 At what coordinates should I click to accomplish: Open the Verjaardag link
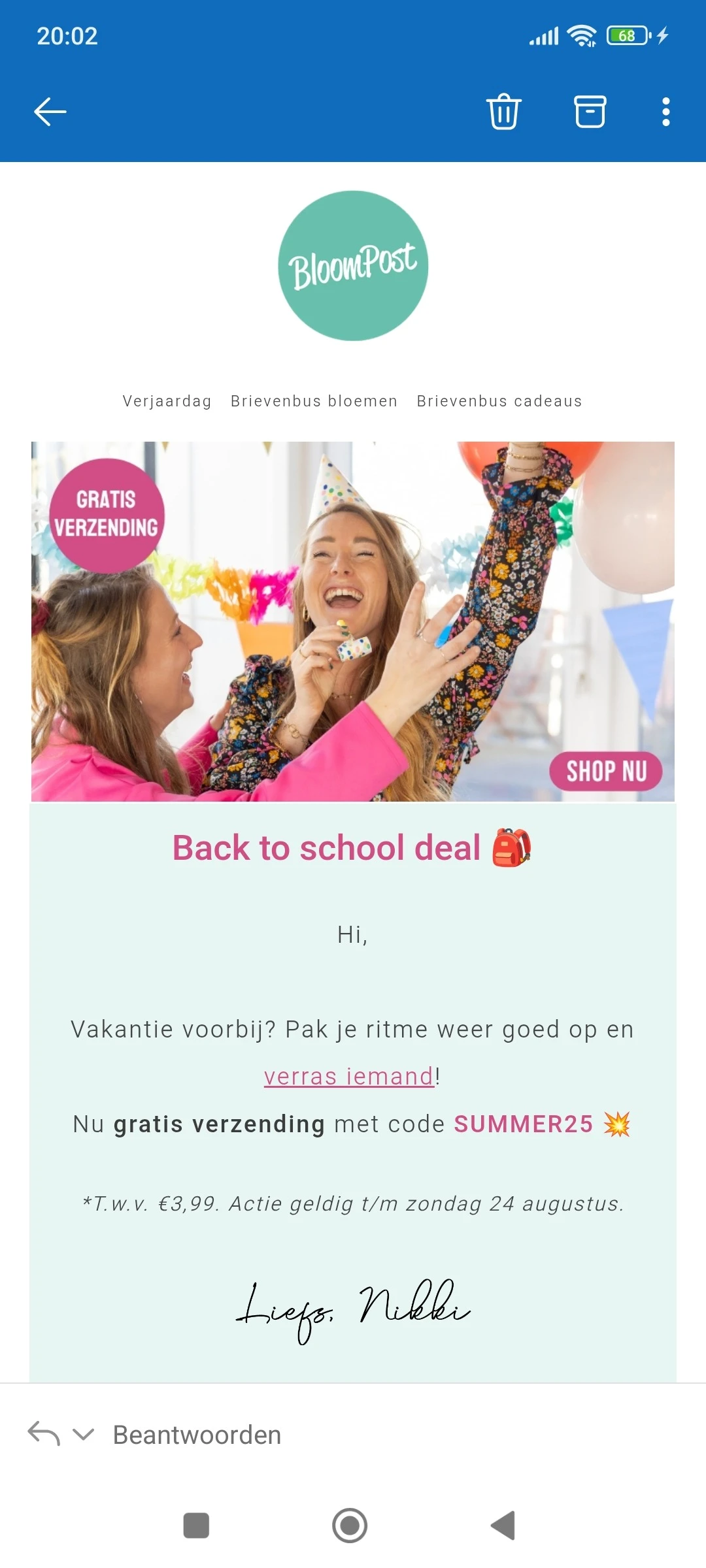[x=167, y=401]
